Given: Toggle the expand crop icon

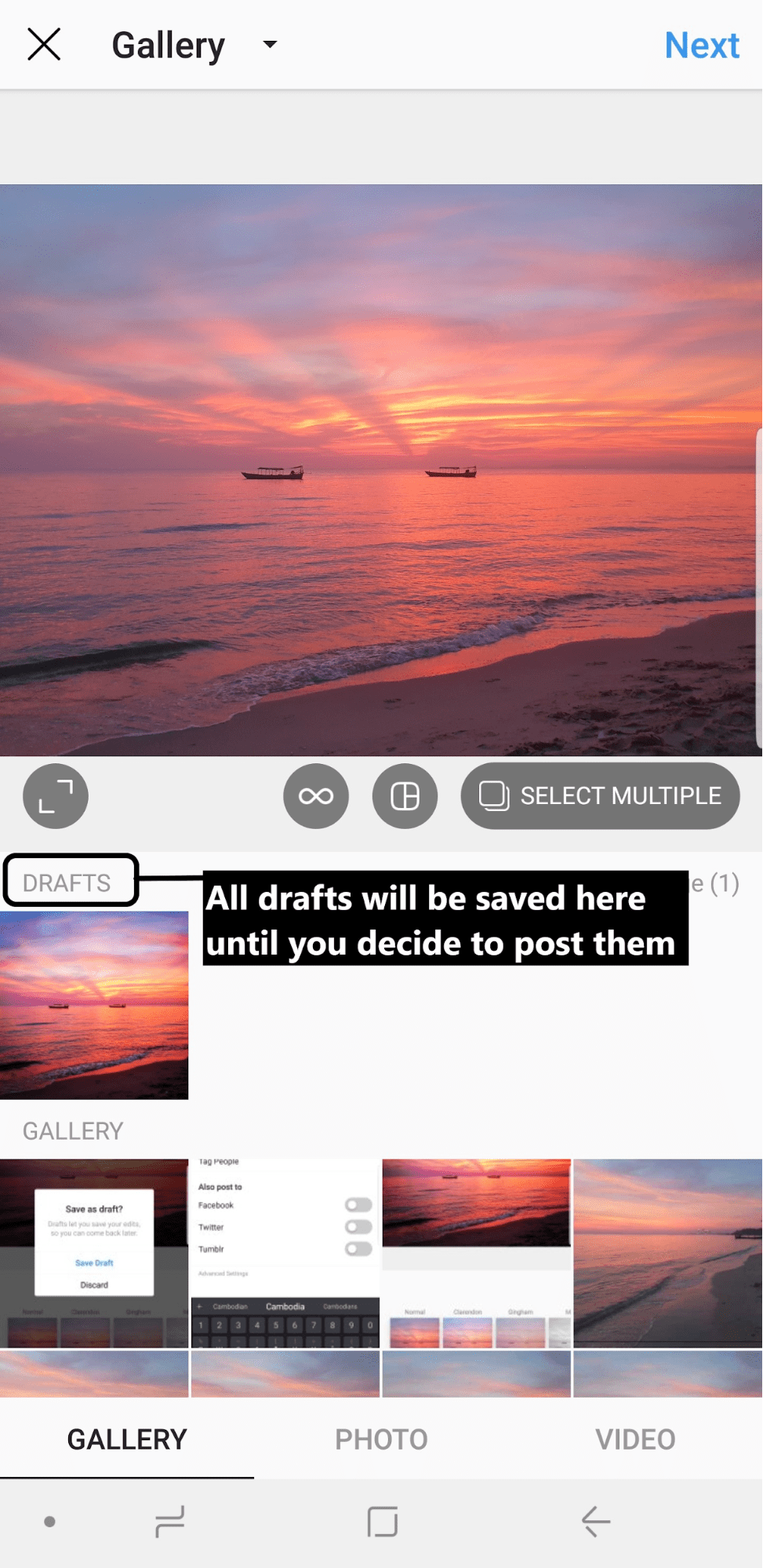Looking at the screenshot, I should click(x=56, y=795).
